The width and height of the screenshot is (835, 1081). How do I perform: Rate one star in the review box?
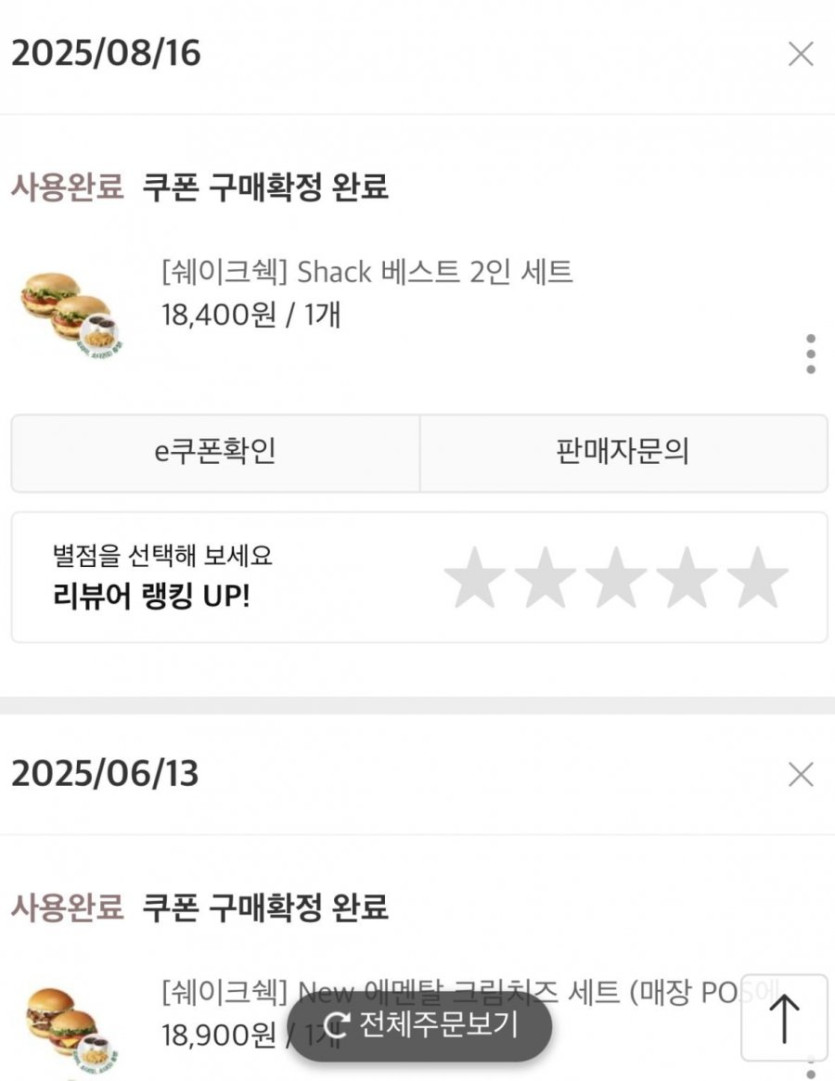pyautogui.click(x=474, y=578)
